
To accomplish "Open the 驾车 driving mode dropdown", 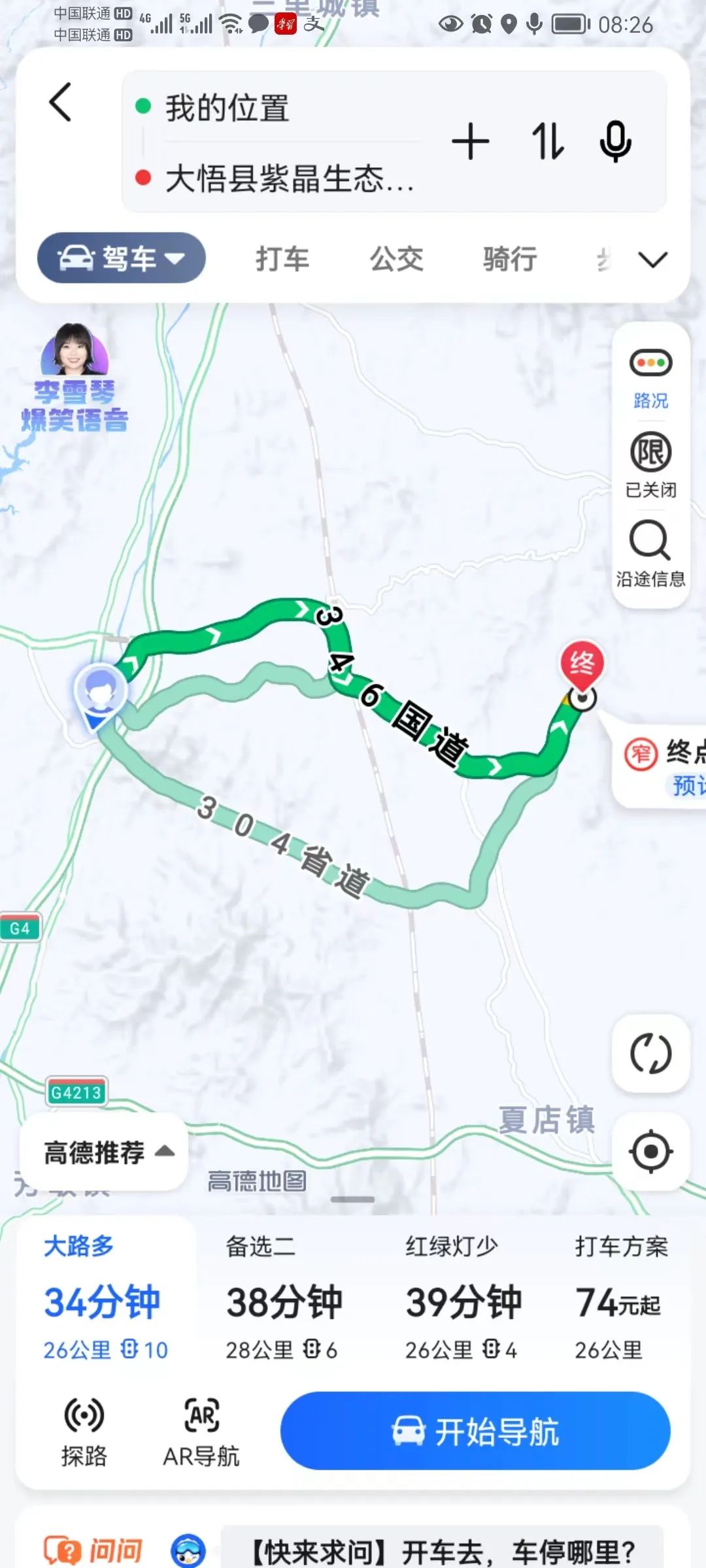I will pos(122,258).
